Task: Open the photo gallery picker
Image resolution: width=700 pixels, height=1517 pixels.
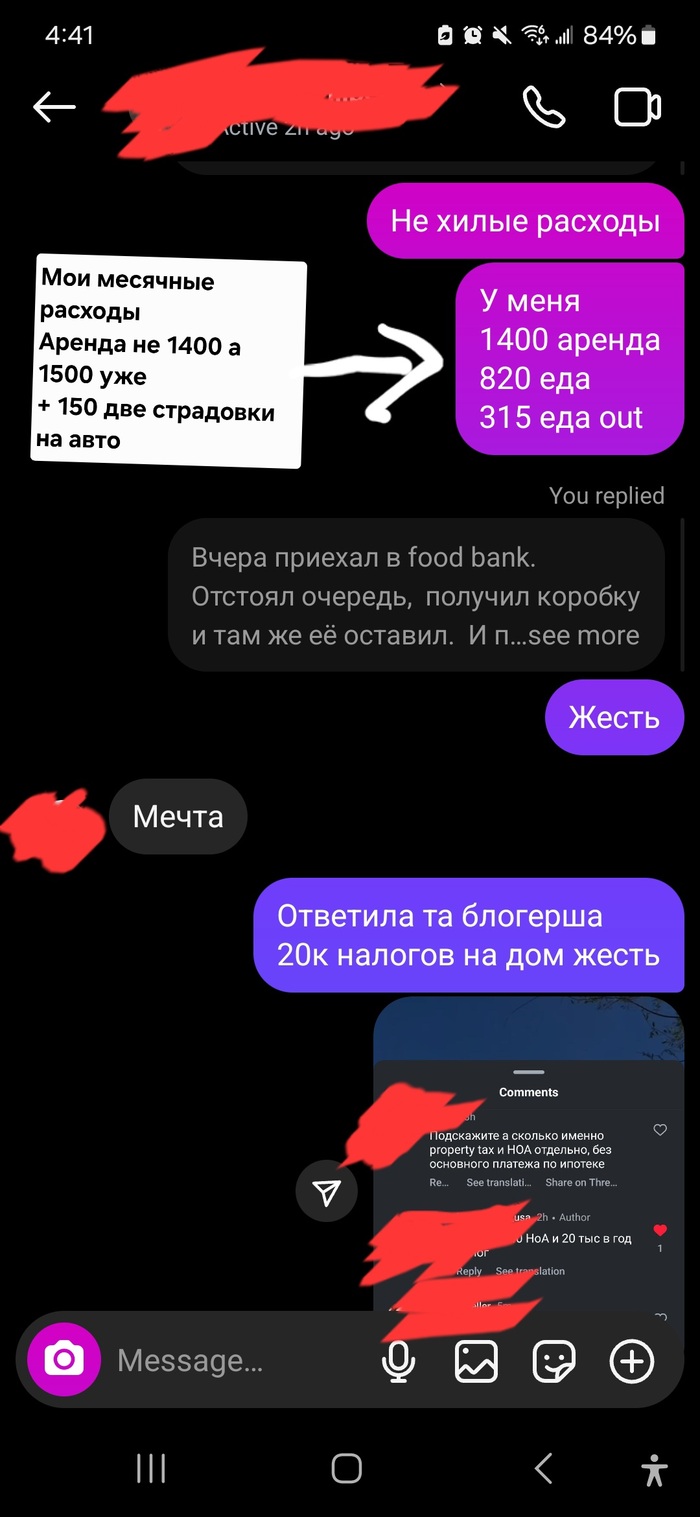Action: (x=476, y=1360)
